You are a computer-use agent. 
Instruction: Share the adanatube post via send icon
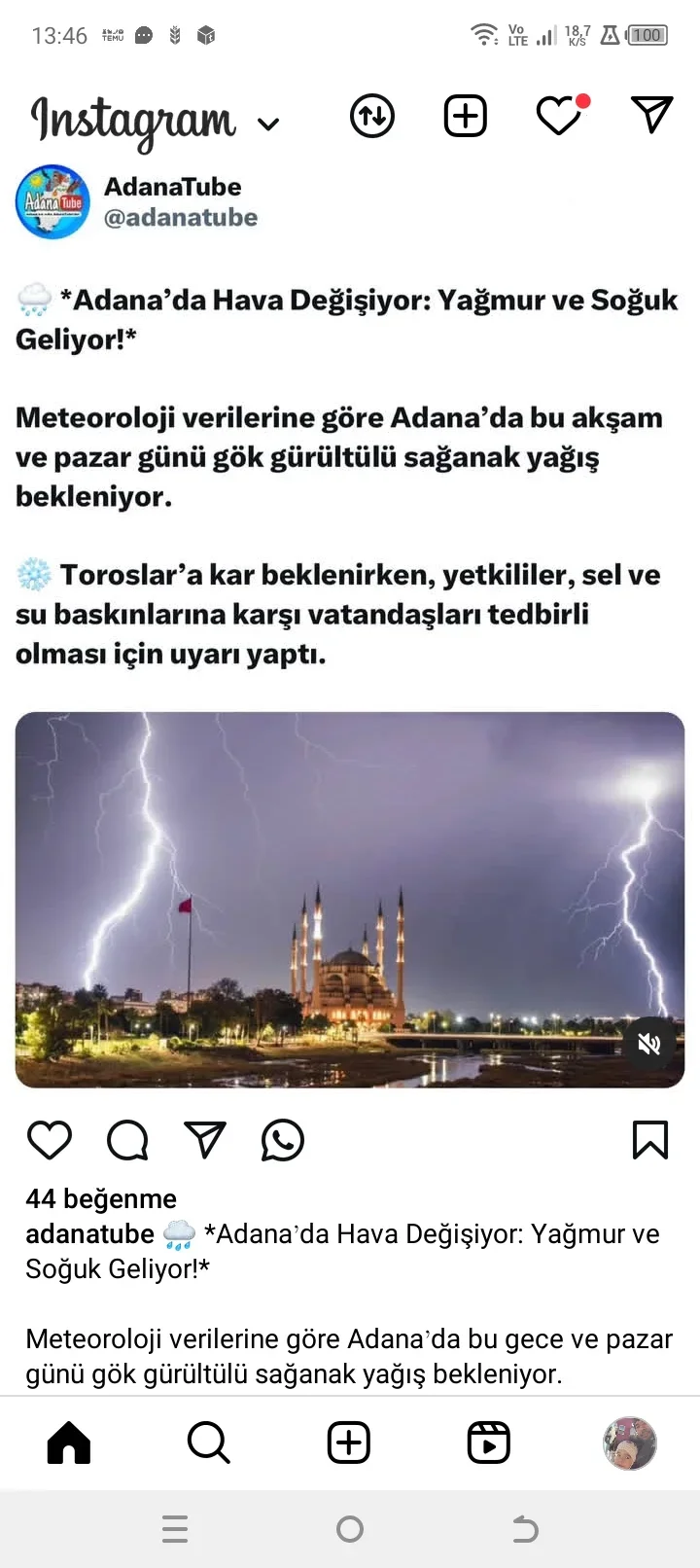(205, 1140)
